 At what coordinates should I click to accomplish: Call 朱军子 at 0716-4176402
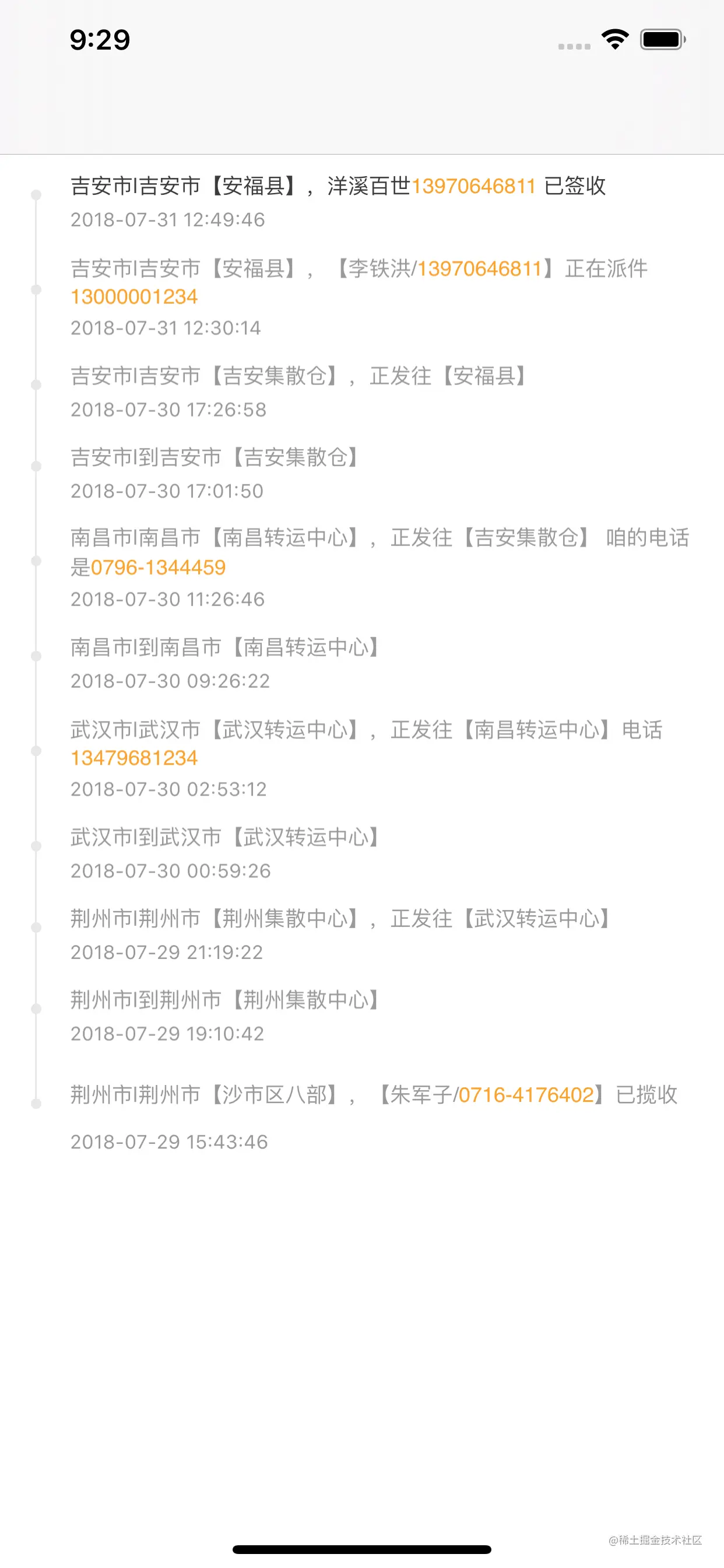pos(526,1095)
